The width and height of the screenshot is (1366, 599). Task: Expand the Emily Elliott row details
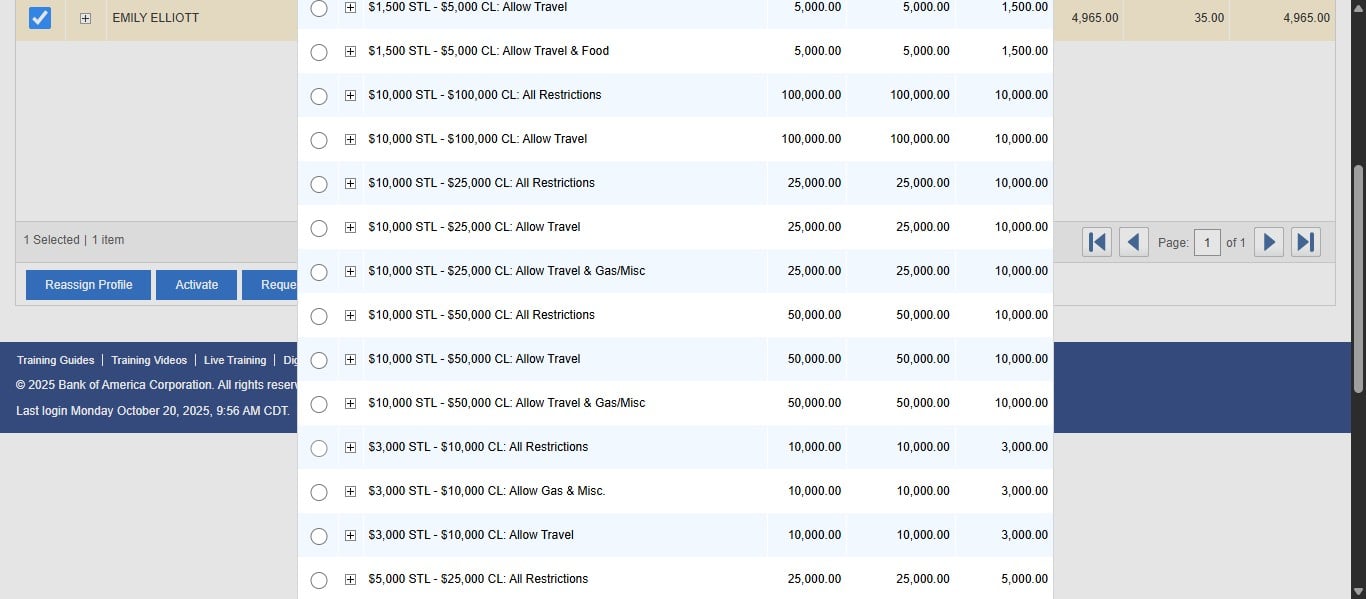click(86, 18)
